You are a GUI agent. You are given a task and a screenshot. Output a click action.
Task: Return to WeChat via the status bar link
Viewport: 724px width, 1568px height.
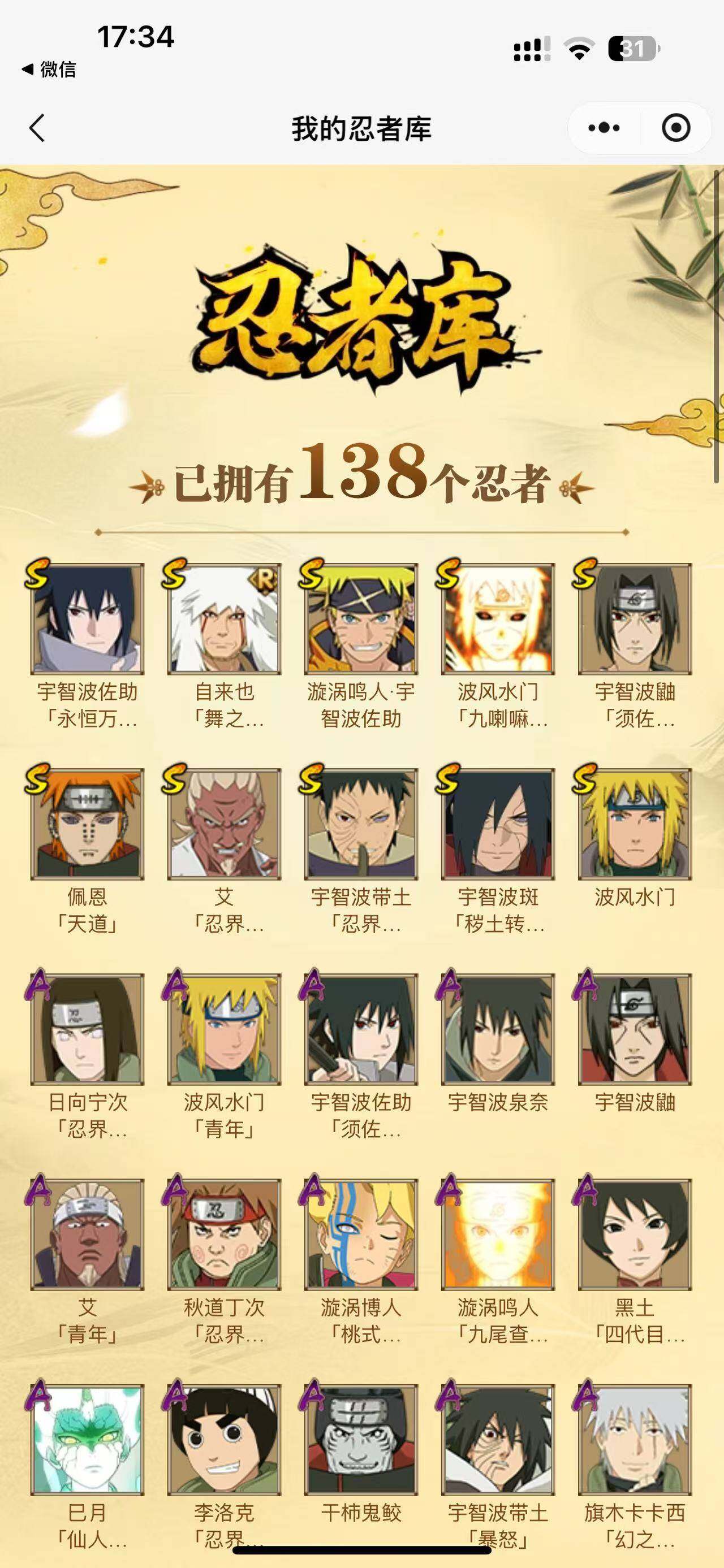49,70
